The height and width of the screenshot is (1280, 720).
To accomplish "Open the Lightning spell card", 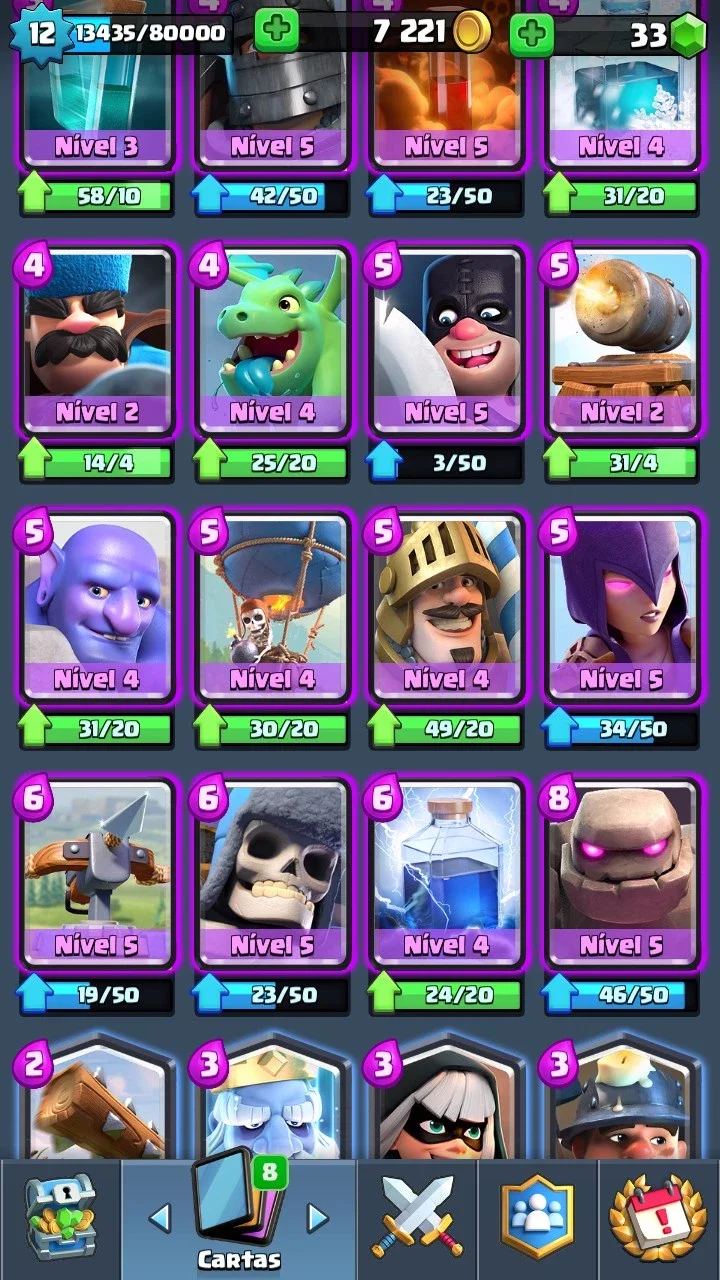I will pos(447,875).
